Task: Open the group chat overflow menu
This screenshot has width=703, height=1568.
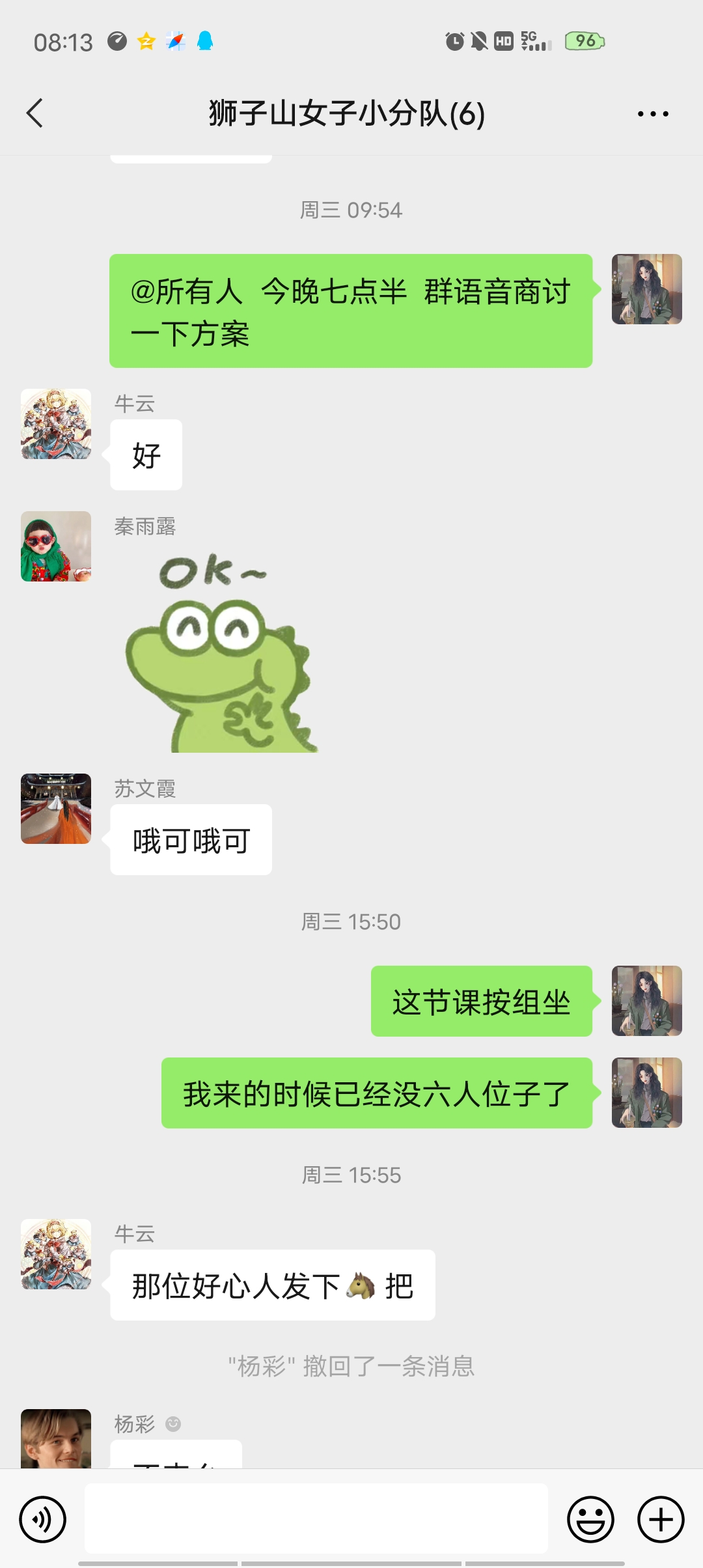Action: point(653,114)
